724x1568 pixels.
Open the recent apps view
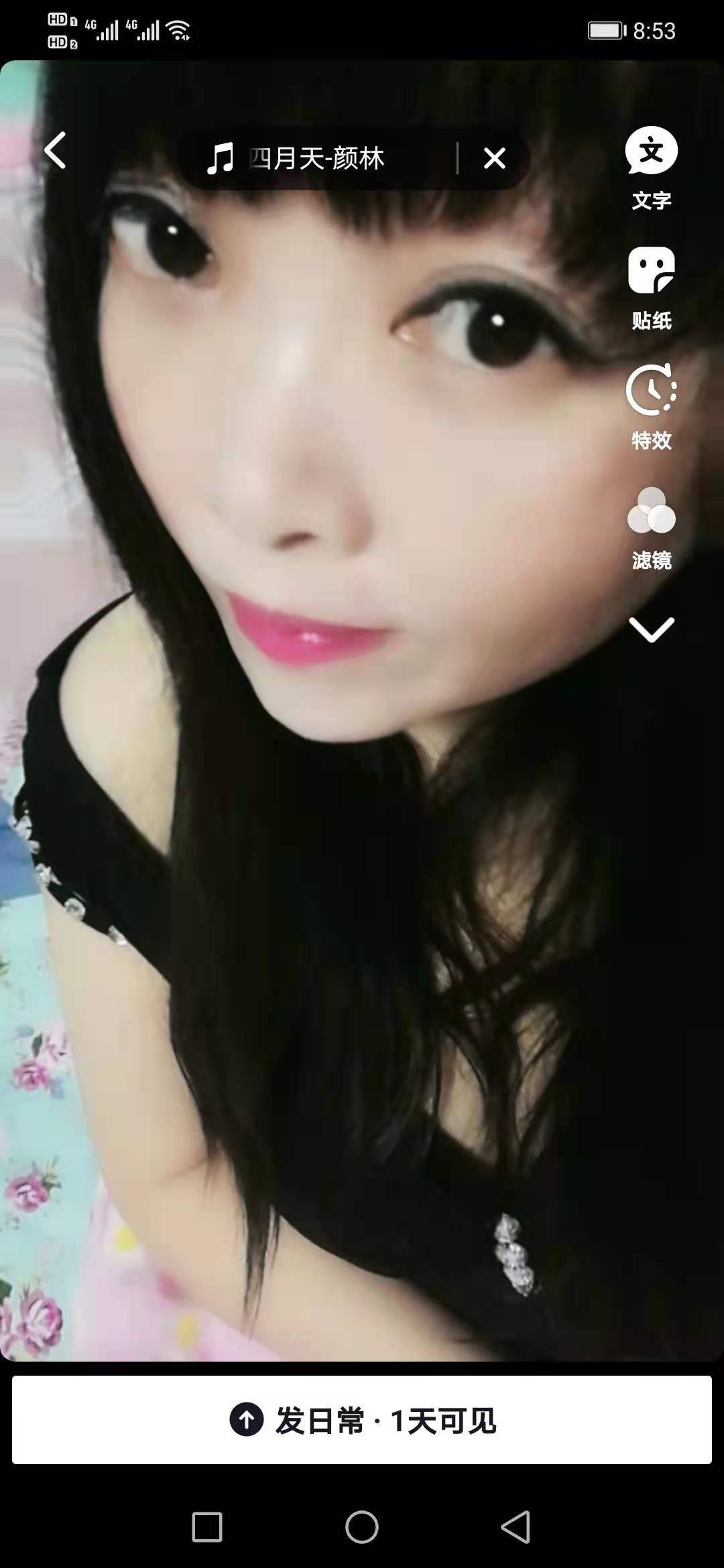point(207,1527)
